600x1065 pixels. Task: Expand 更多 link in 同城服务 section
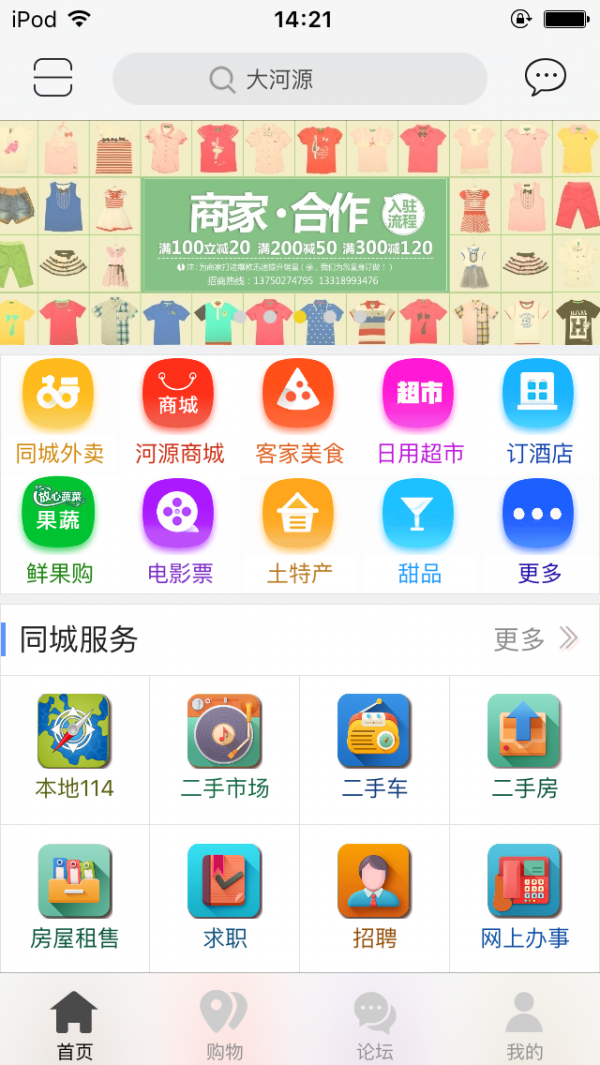(536, 639)
